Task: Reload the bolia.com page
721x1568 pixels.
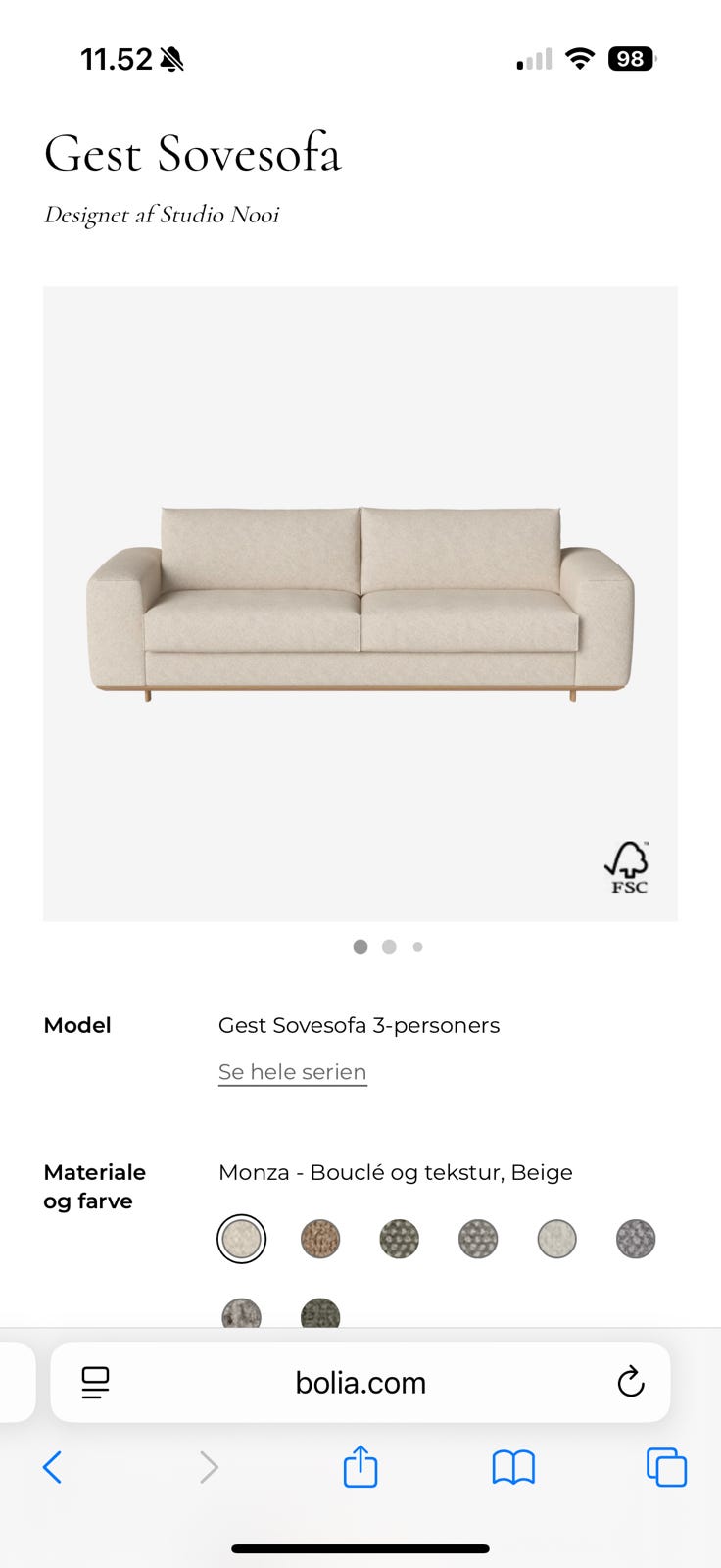Action: click(632, 1383)
